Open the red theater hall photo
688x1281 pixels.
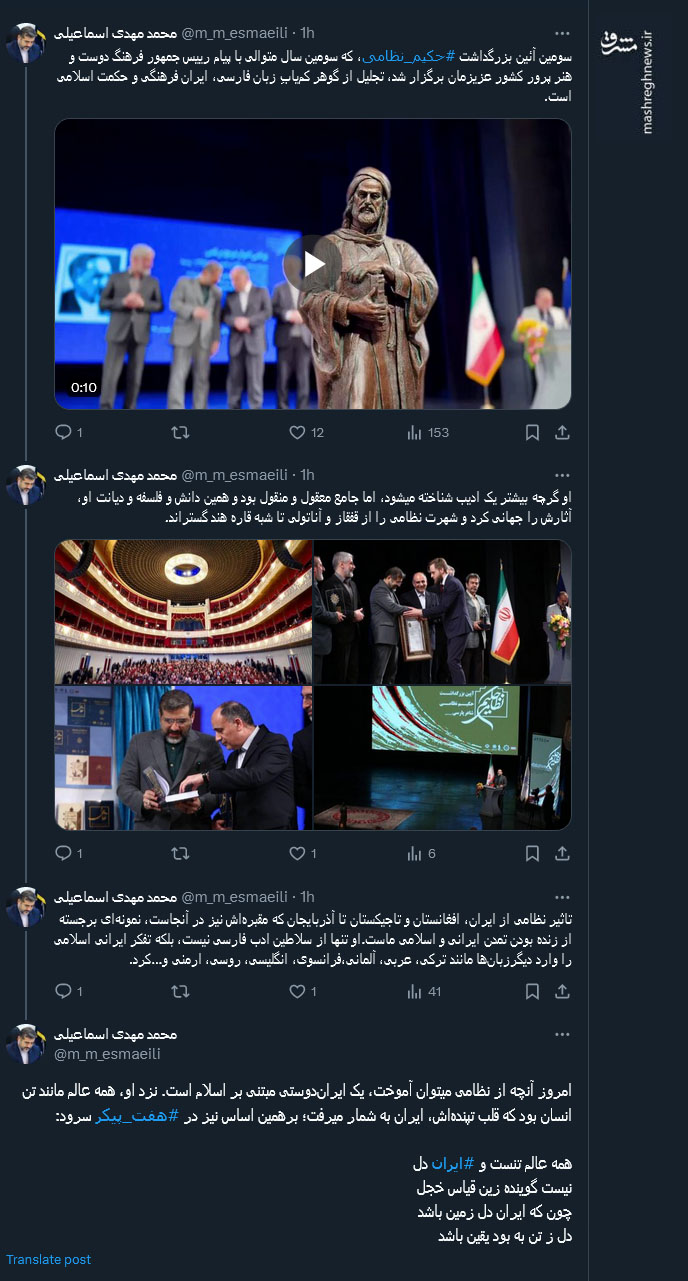click(183, 612)
